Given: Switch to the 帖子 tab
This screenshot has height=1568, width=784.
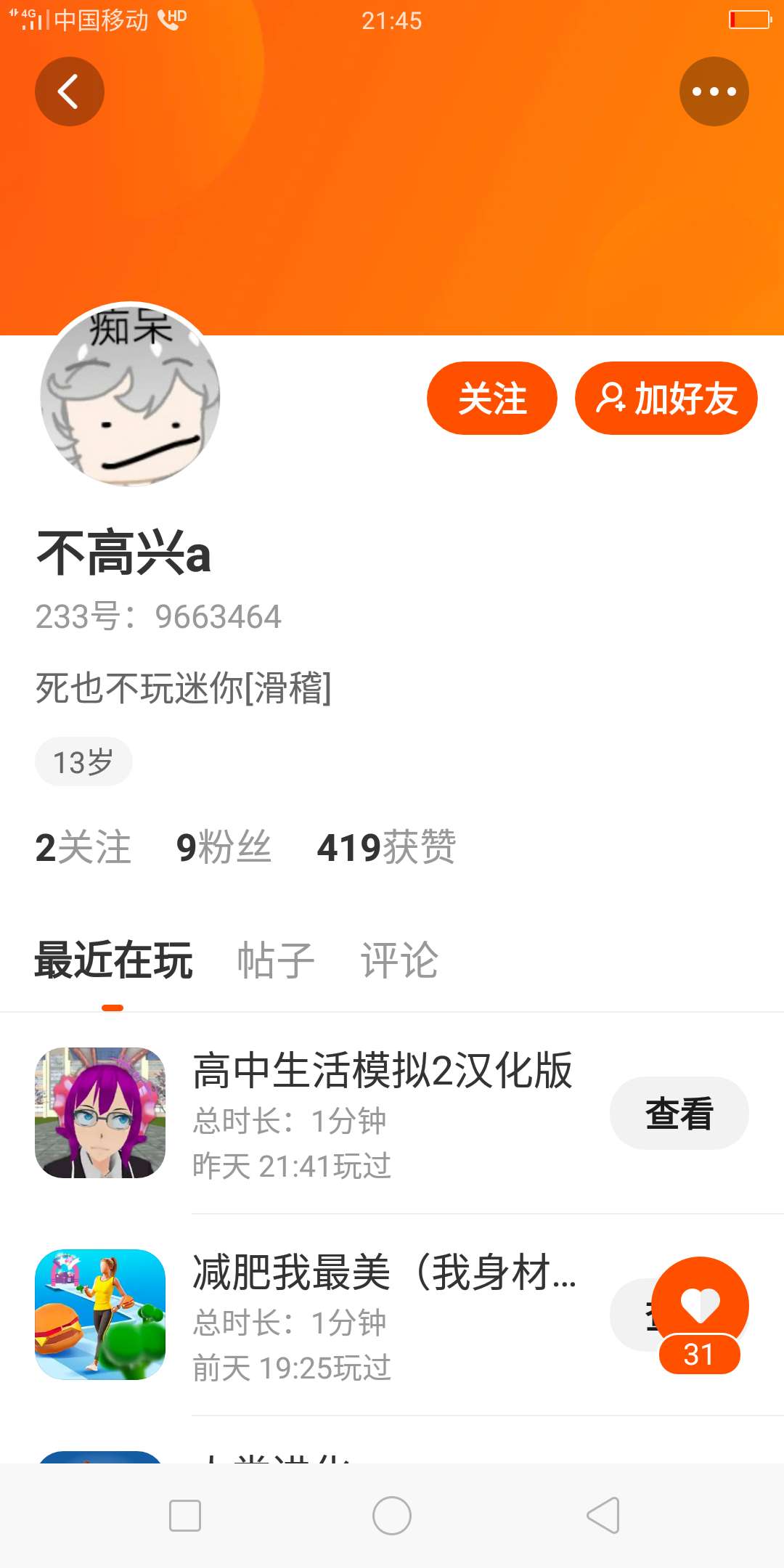Looking at the screenshot, I should click(x=276, y=960).
